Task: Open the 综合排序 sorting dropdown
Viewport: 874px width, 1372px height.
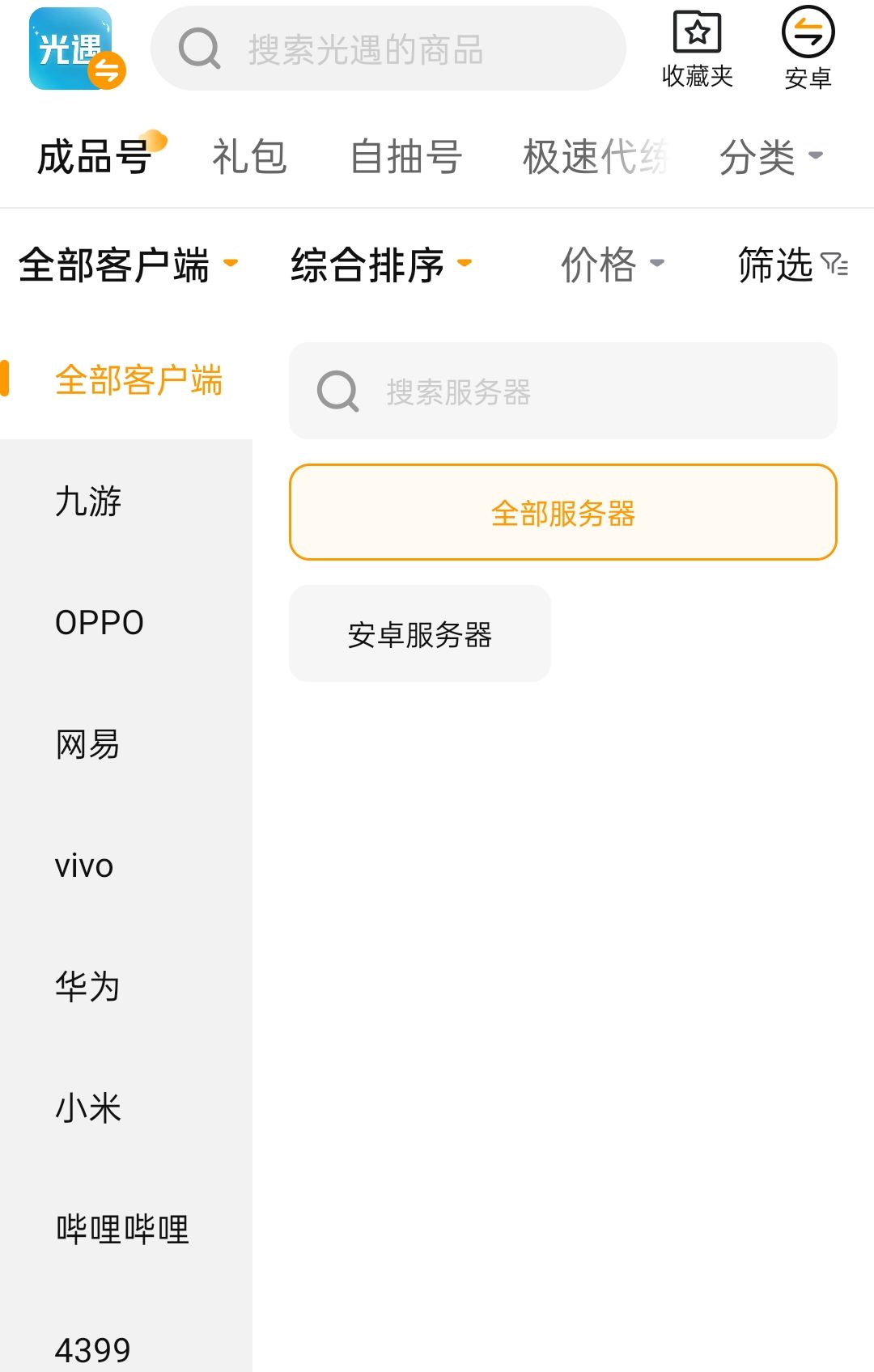Action: point(380,265)
